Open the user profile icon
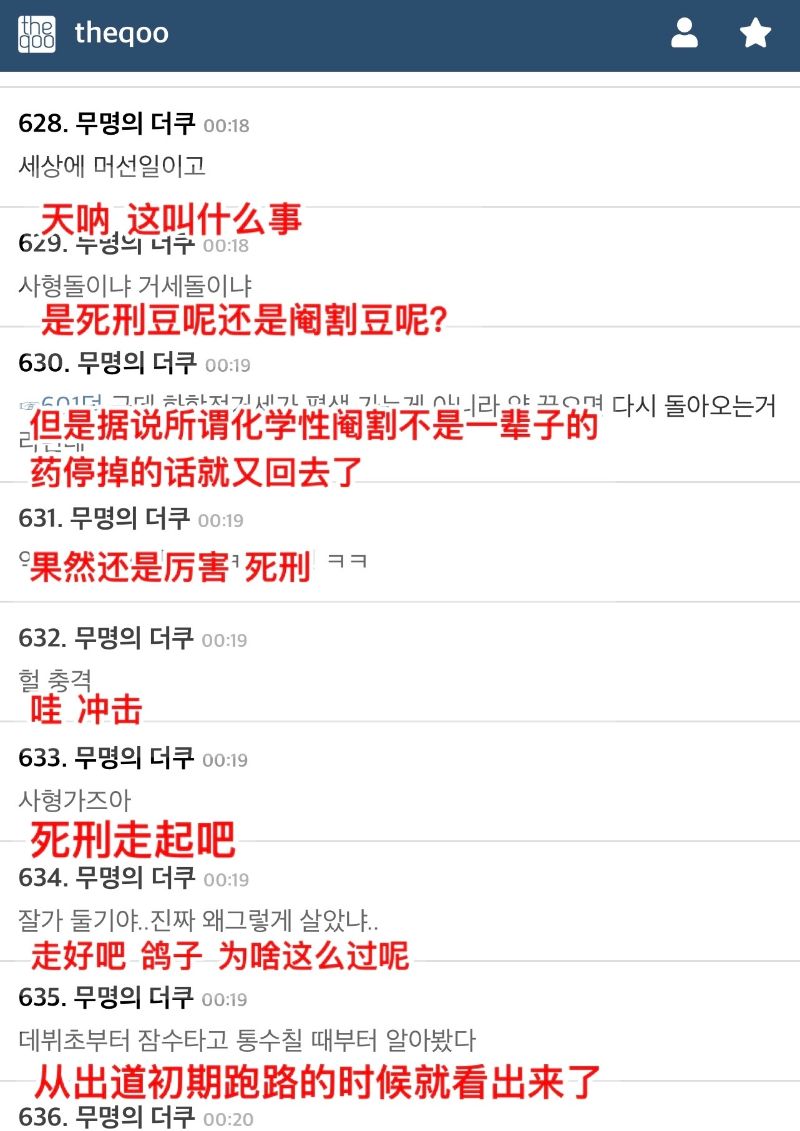Image resolution: width=800 pixels, height=1131 pixels. click(x=684, y=34)
